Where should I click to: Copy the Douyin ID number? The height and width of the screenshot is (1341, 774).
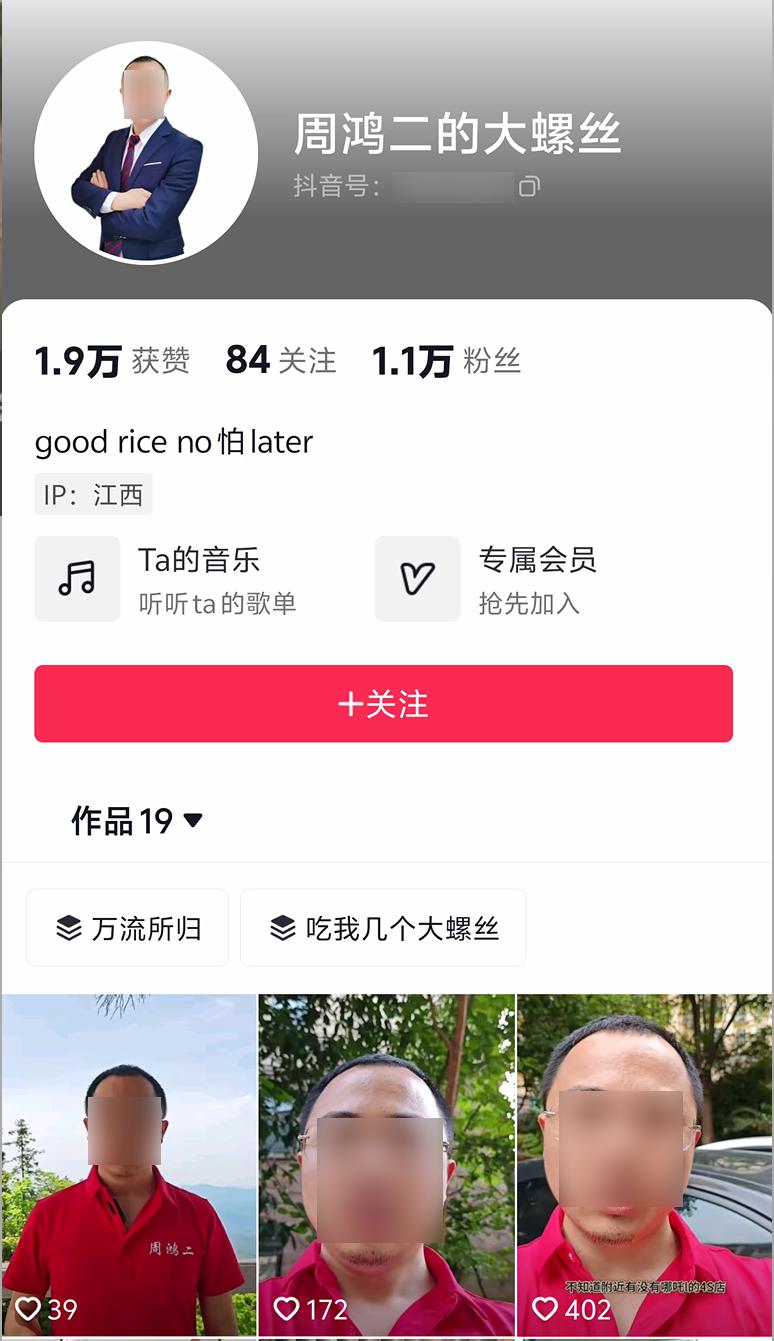(529, 187)
